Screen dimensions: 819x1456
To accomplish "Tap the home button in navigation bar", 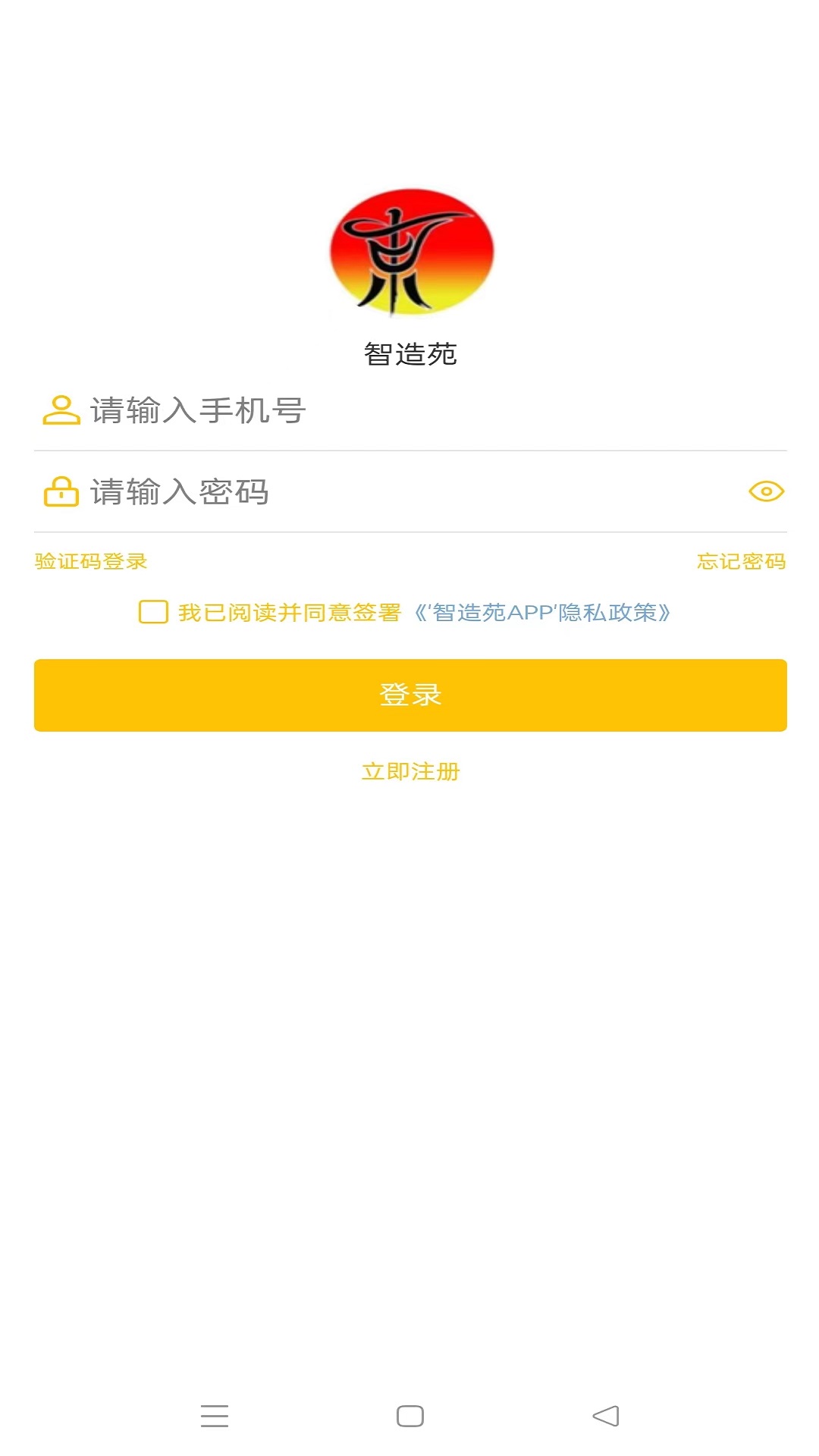I will pos(409,1417).
